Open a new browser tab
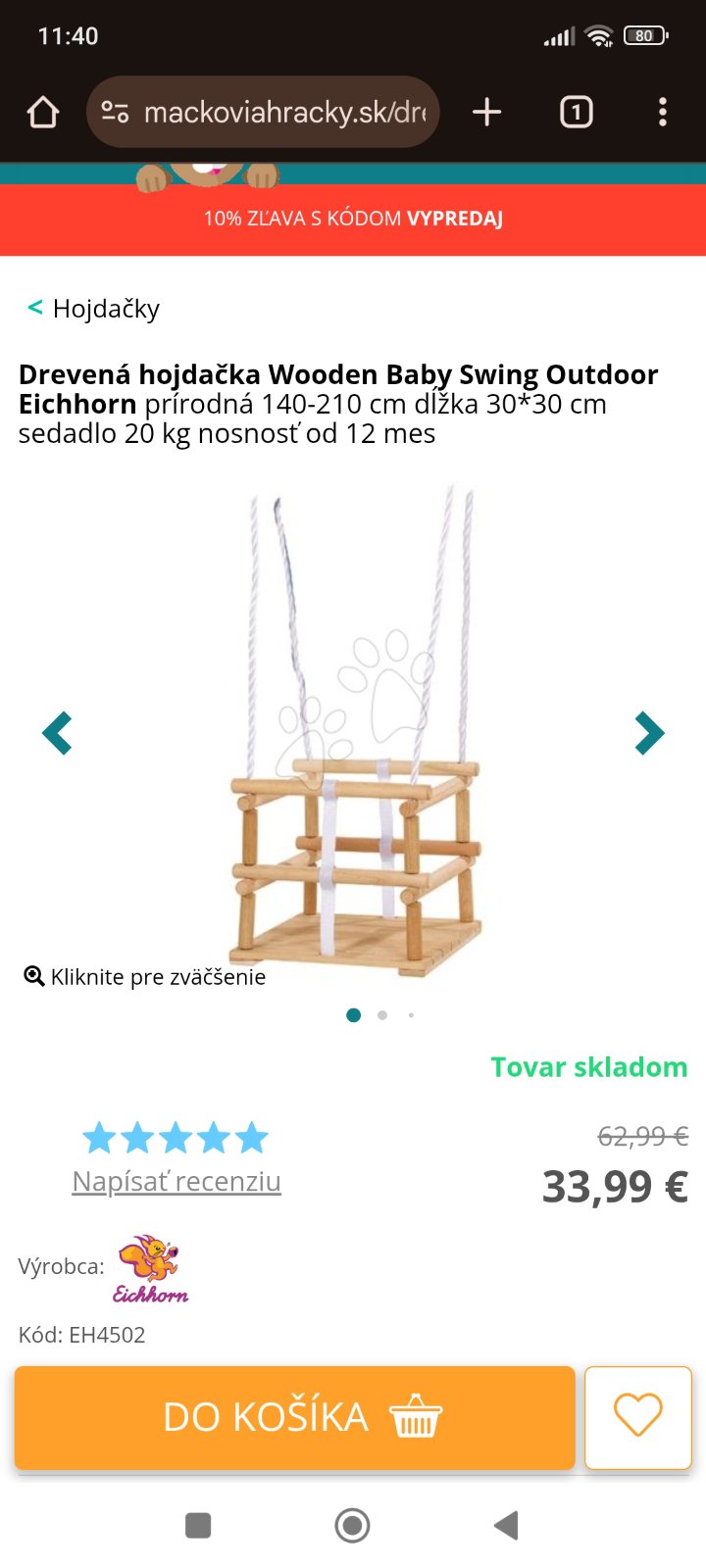The width and height of the screenshot is (706, 1568). (x=486, y=113)
